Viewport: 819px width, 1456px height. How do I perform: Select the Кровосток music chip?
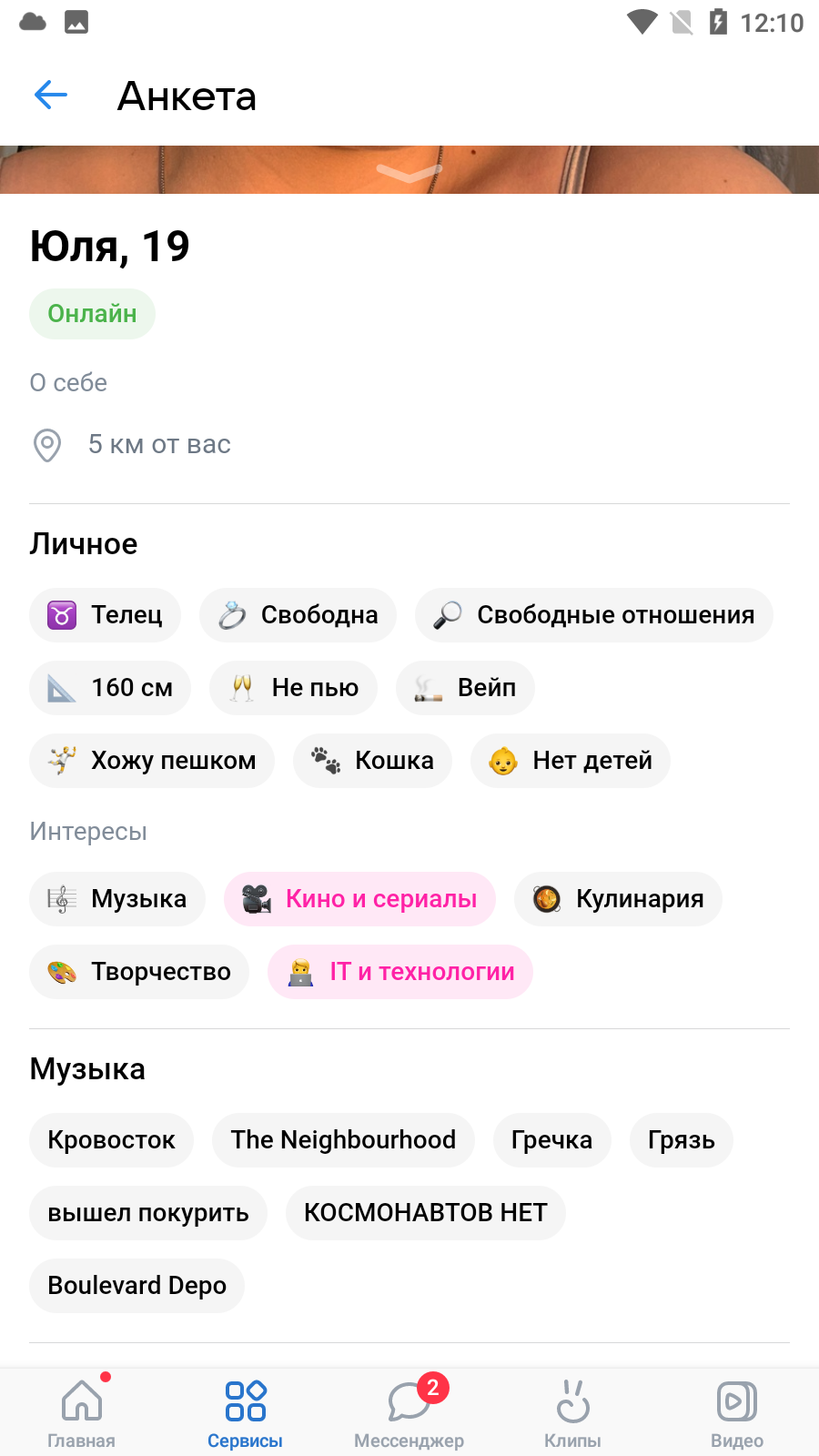point(111,1140)
